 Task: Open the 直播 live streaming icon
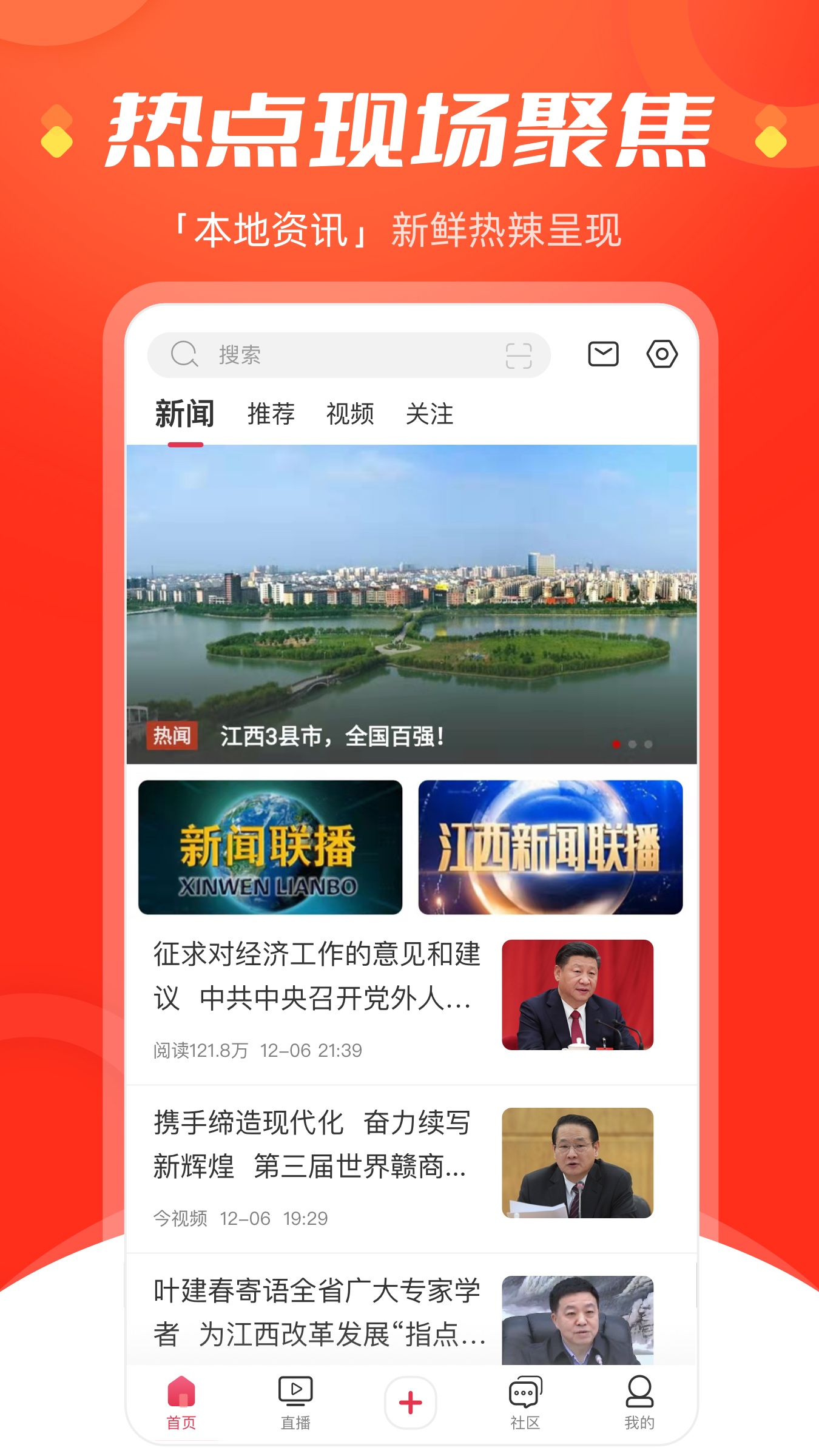(295, 1390)
